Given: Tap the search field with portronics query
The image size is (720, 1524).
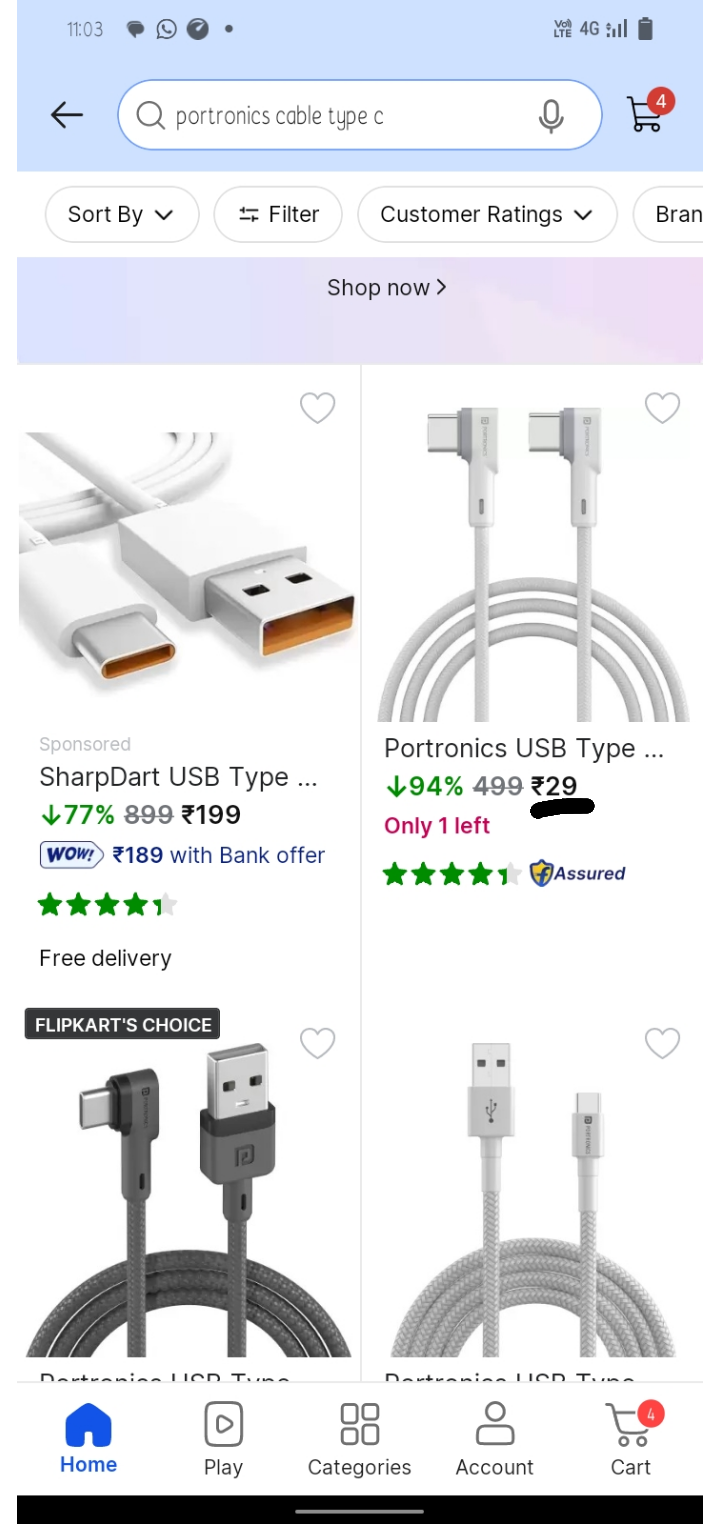Looking at the screenshot, I should [340, 116].
